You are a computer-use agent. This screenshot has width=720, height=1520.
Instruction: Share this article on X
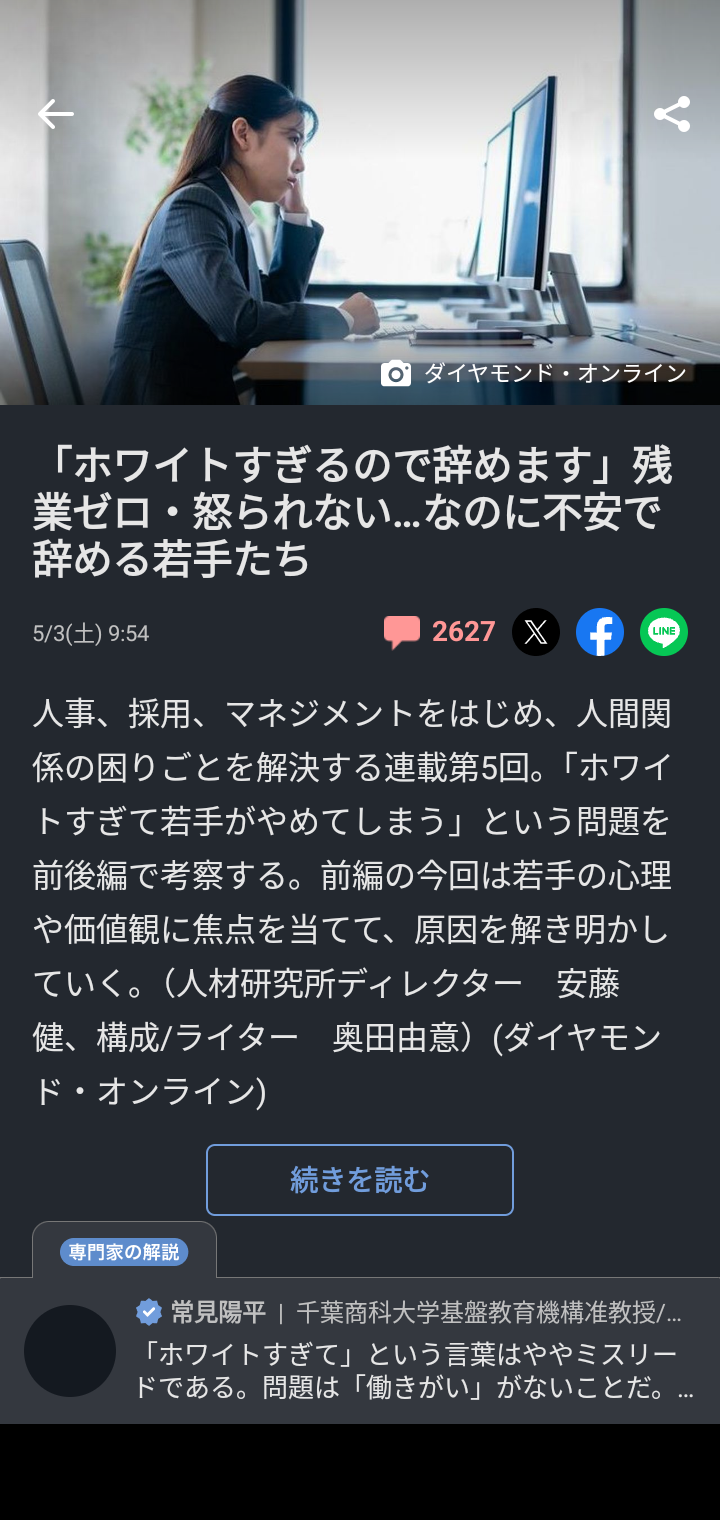(x=536, y=632)
